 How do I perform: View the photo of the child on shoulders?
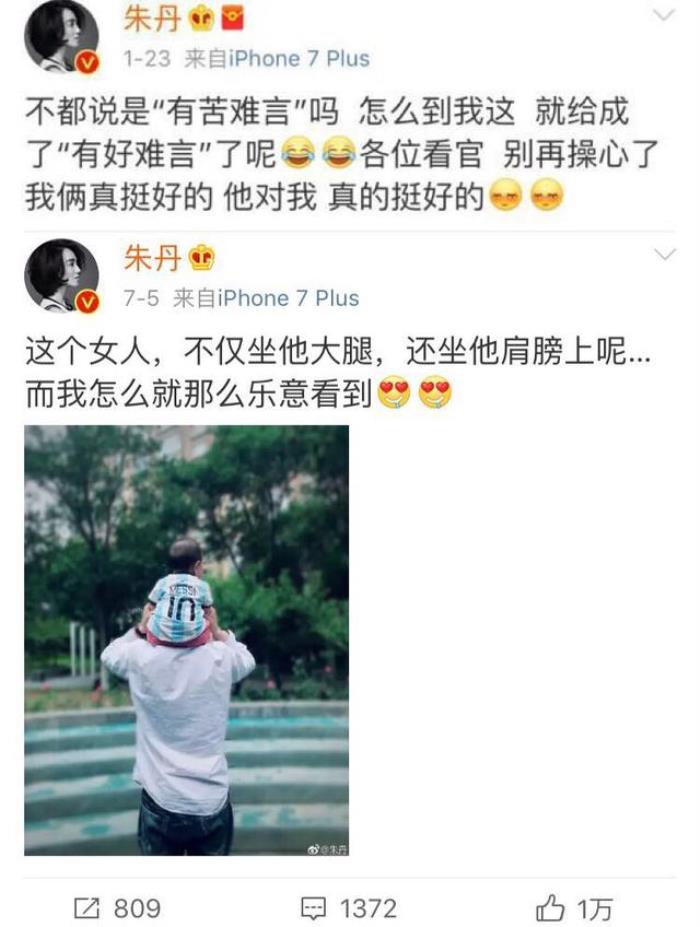(186, 640)
